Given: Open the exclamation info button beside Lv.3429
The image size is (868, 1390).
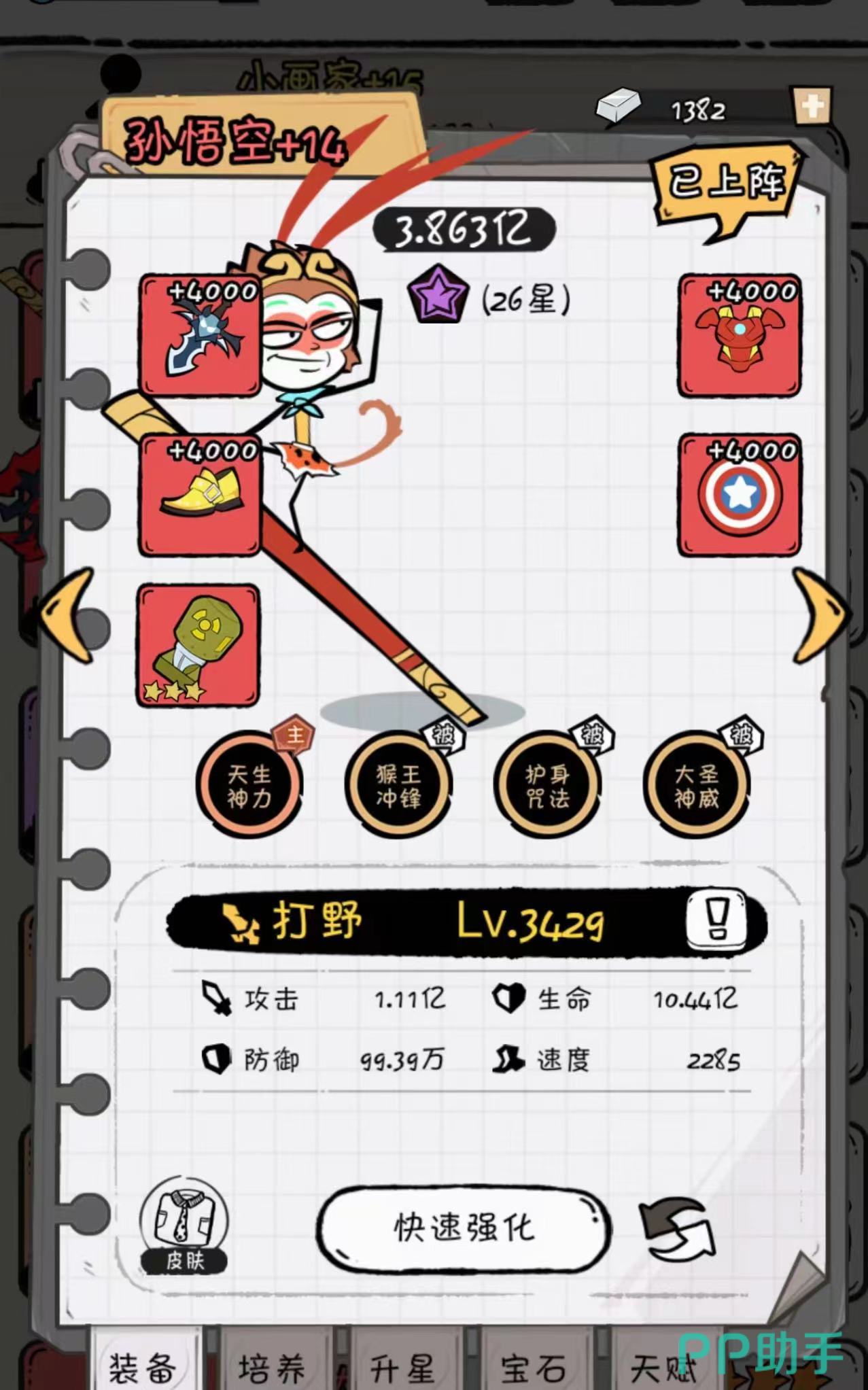Looking at the screenshot, I should coord(717,921).
